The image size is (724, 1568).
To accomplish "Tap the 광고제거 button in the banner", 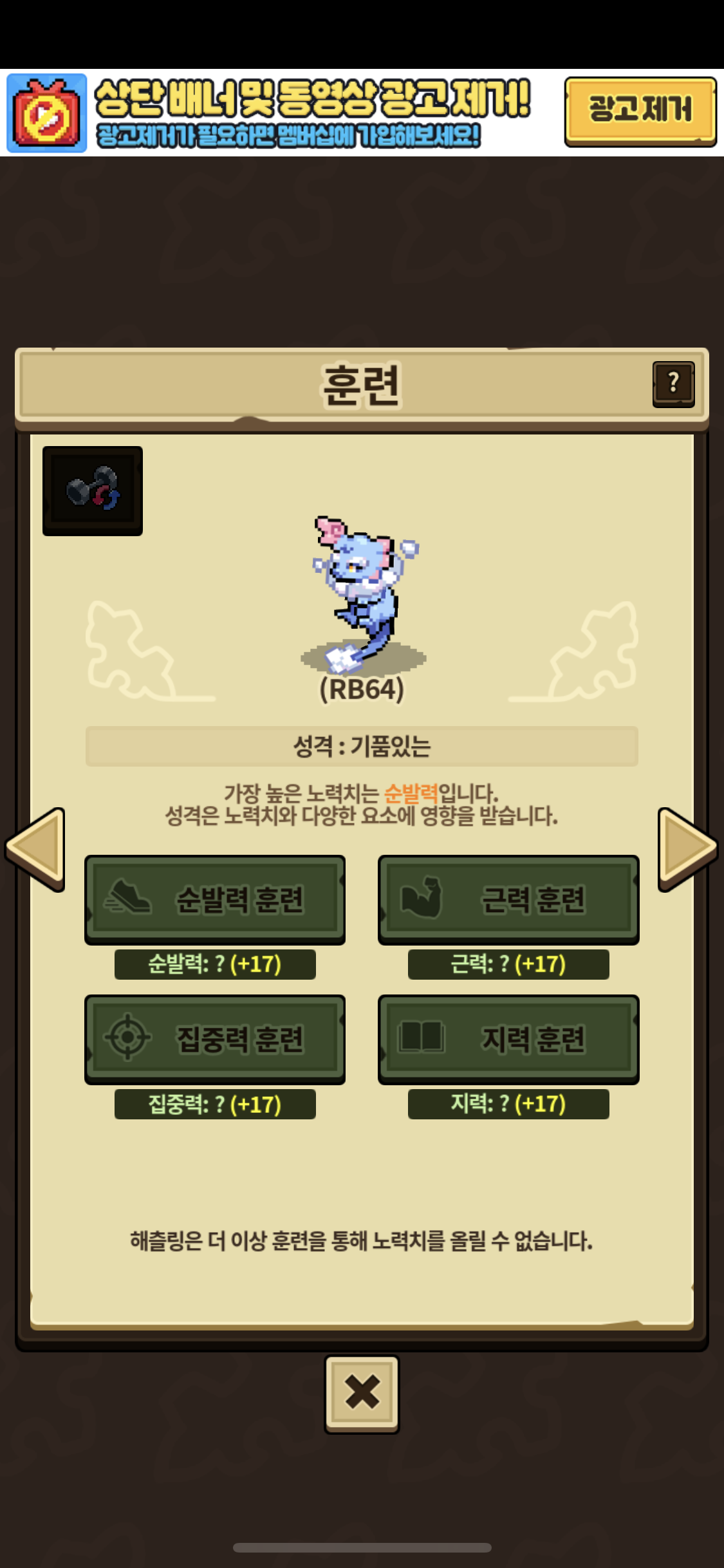I will click(640, 111).
